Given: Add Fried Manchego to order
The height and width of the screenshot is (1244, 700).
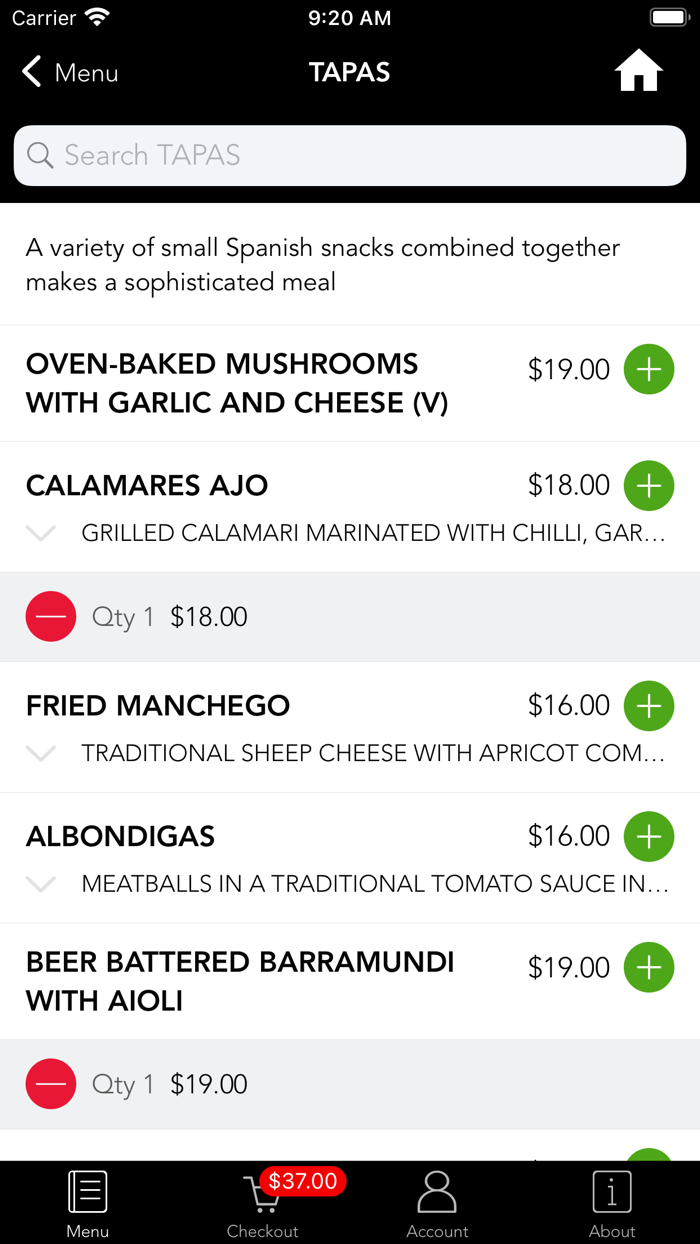Looking at the screenshot, I should pyautogui.click(x=649, y=706).
